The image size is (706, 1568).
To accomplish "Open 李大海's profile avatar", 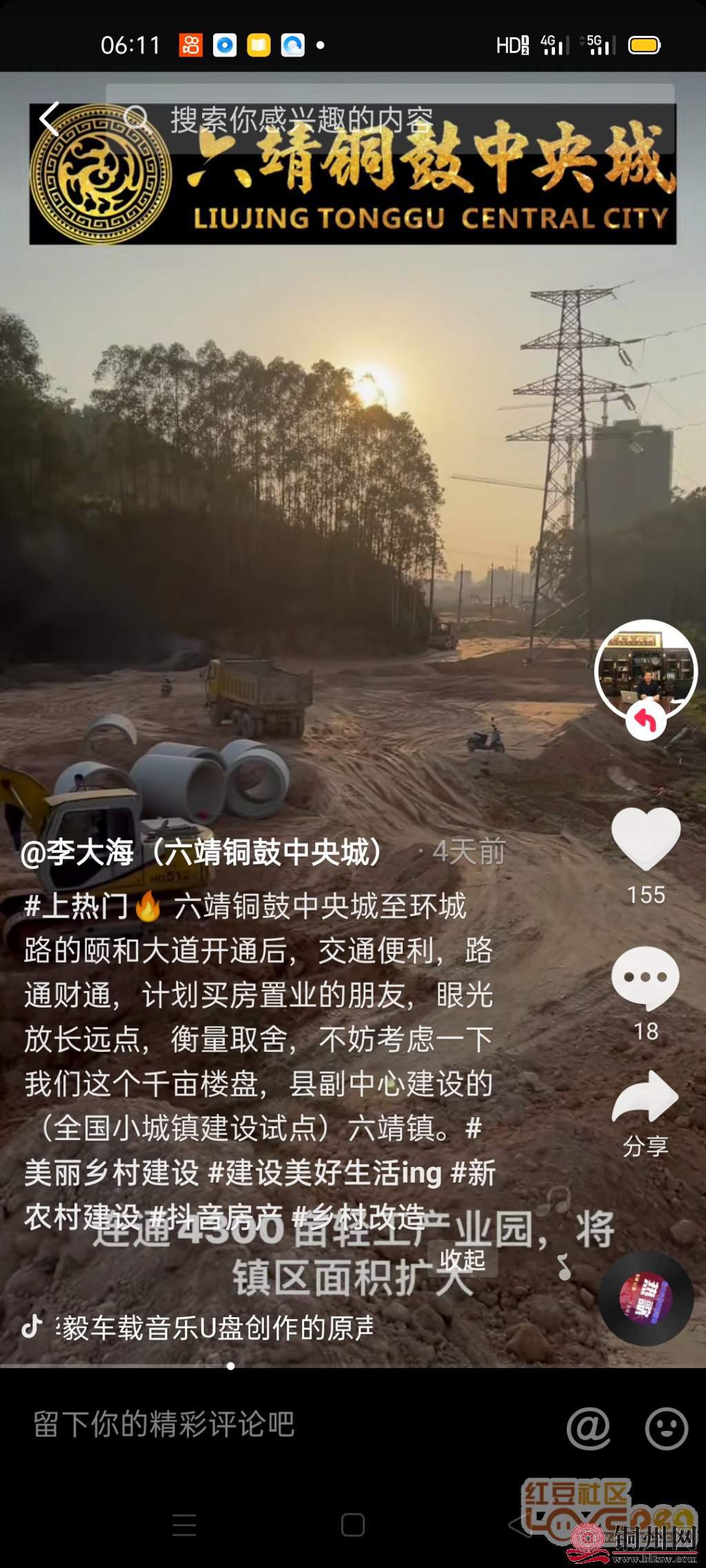I will pyautogui.click(x=645, y=669).
